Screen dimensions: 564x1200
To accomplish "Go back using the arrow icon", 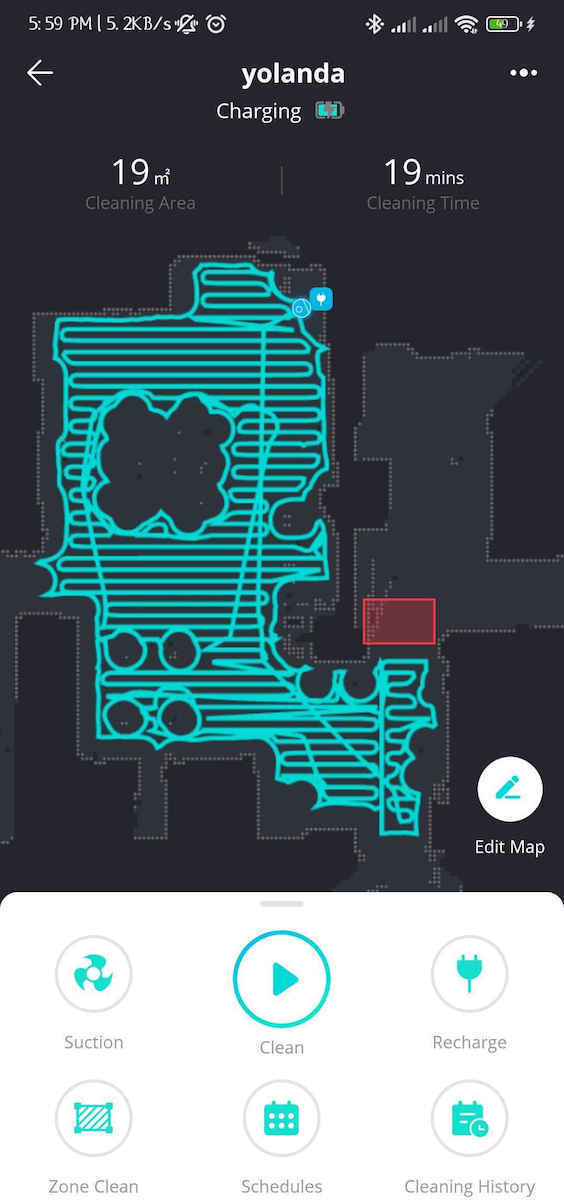I will [x=40, y=73].
